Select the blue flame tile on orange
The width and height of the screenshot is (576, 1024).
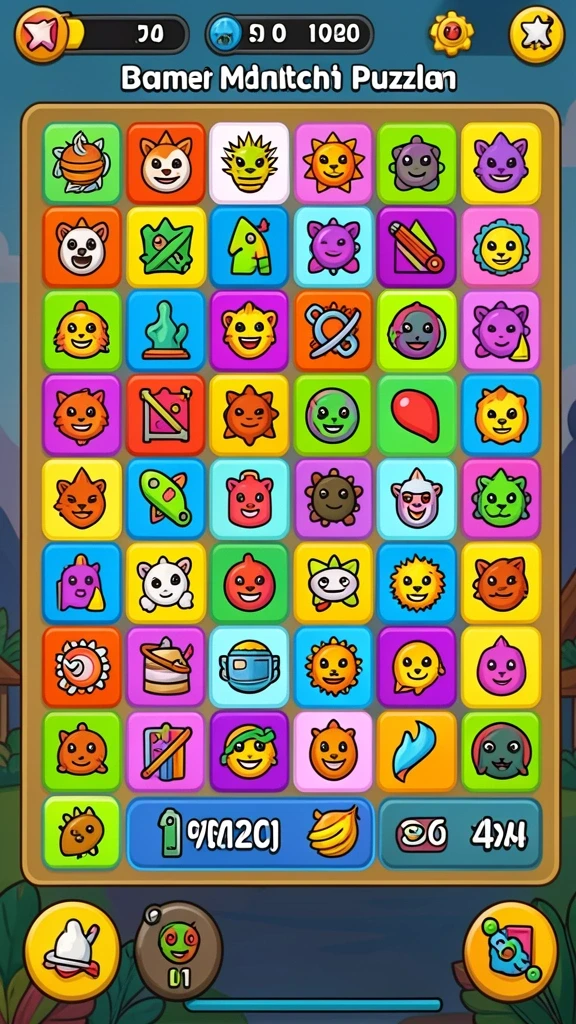[x=417, y=751]
